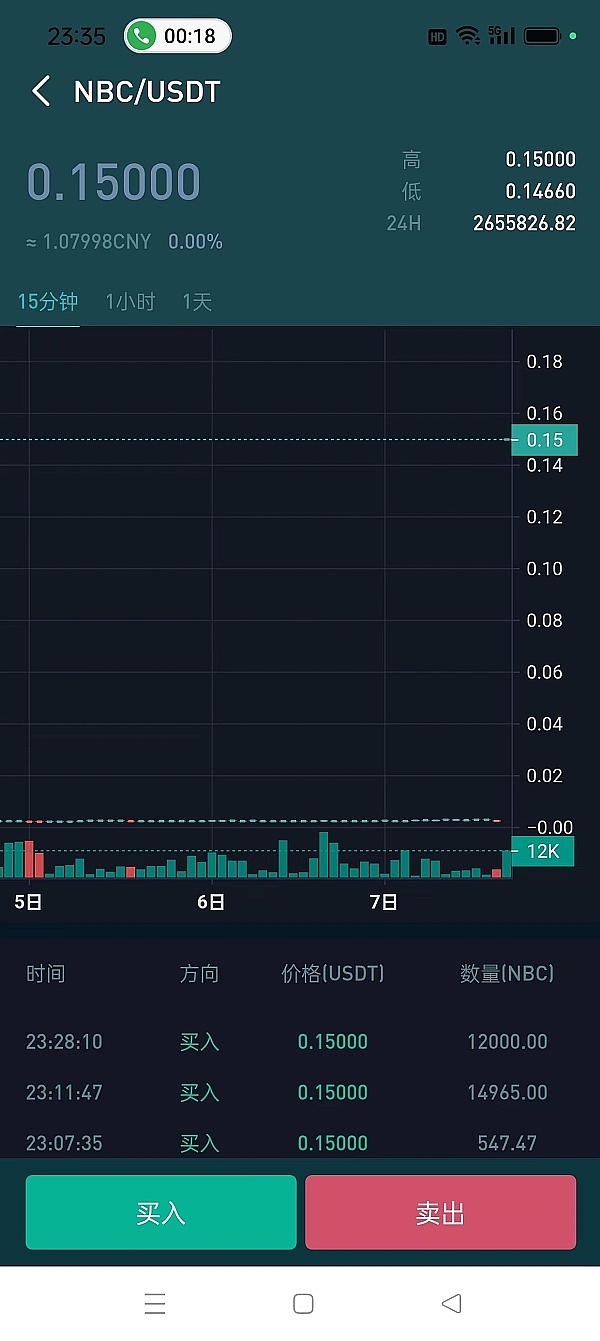Viewport: 600px width, 1341px height.
Task: Tap the green 买入 buy button
Action: click(x=161, y=1212)
